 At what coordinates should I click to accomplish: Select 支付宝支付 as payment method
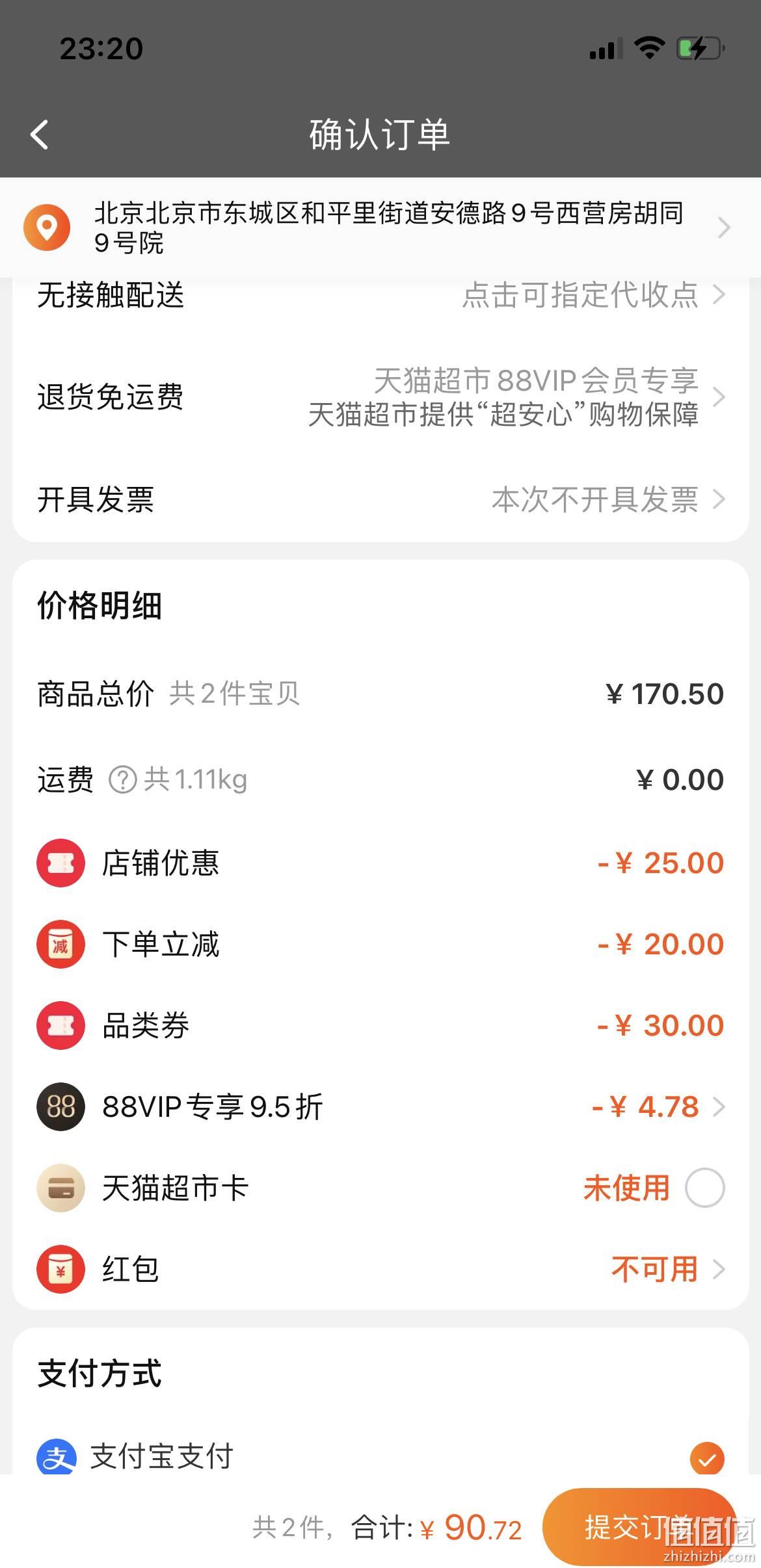pyautogui.click(x=380, y=1456)
